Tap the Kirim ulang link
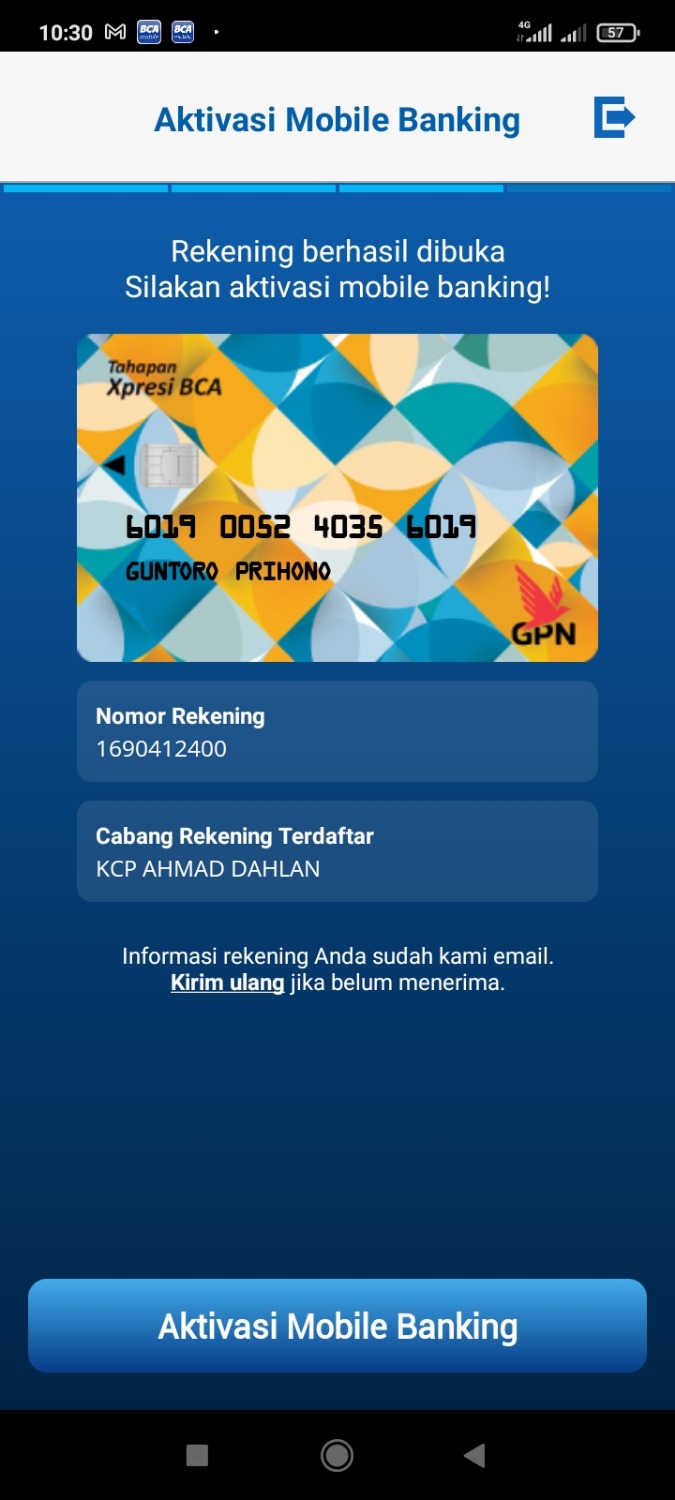 tap(227, 983)
